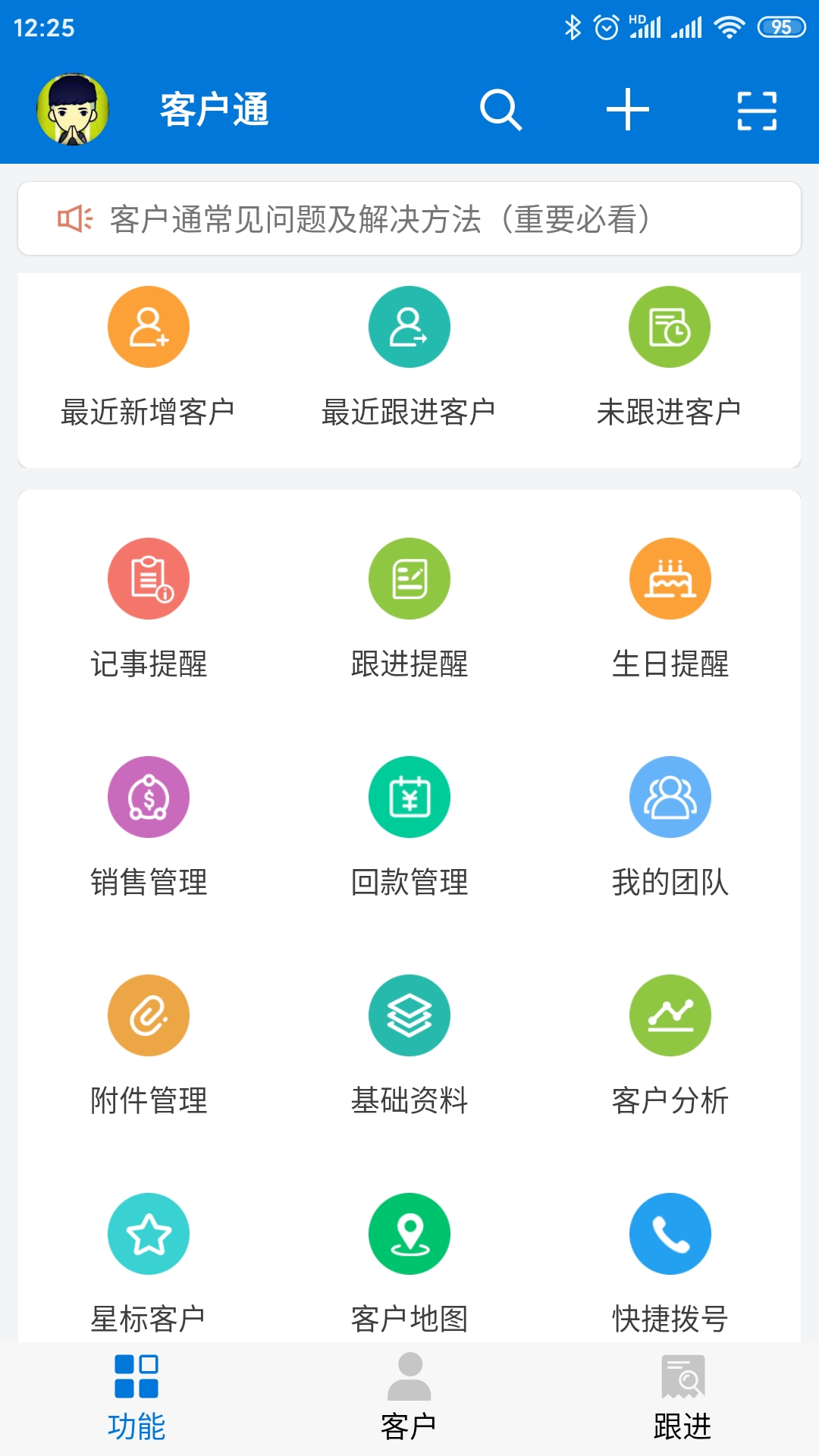Open the QR code scanner

coord(758,109)
